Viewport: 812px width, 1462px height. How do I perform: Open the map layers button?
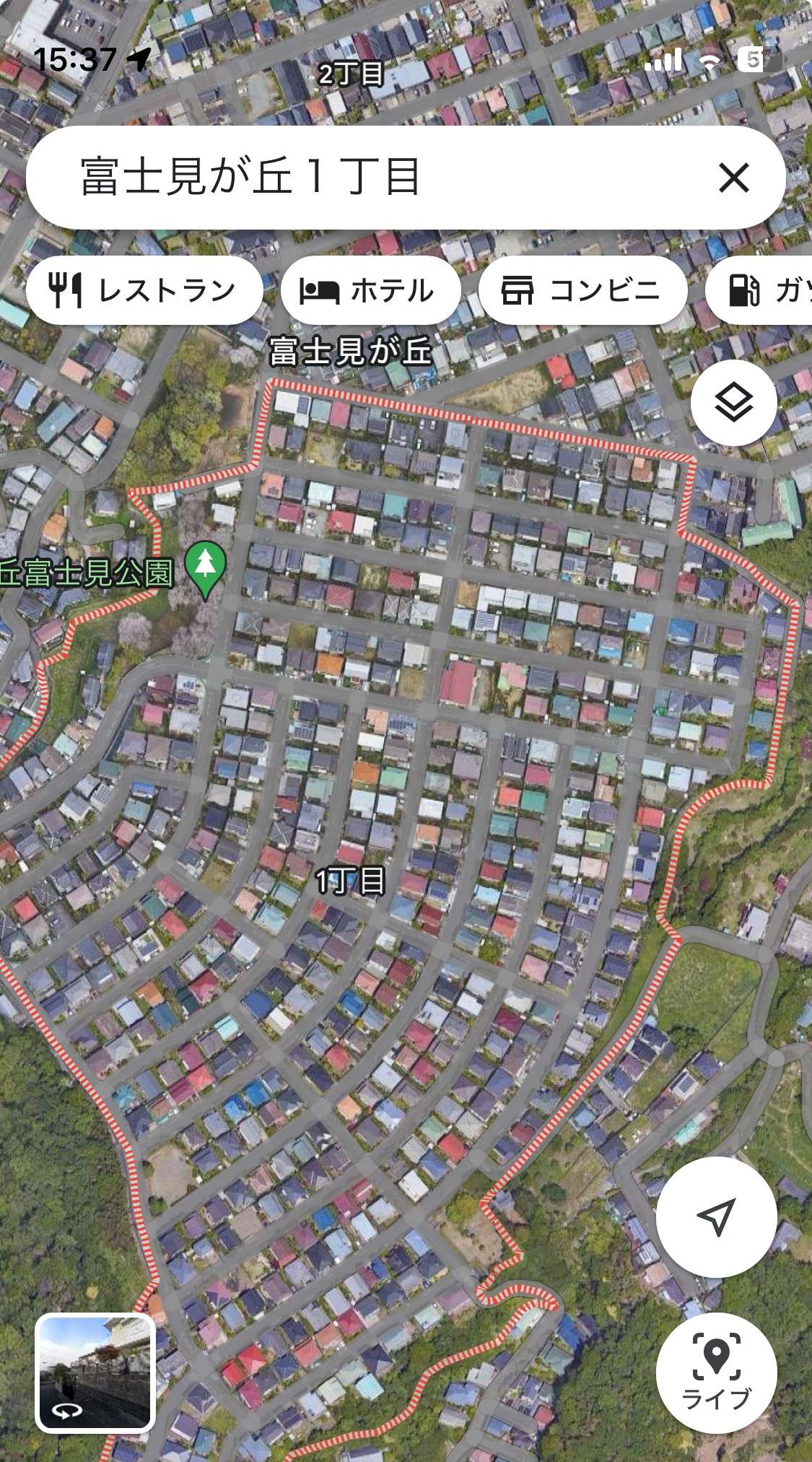[733, 403]
